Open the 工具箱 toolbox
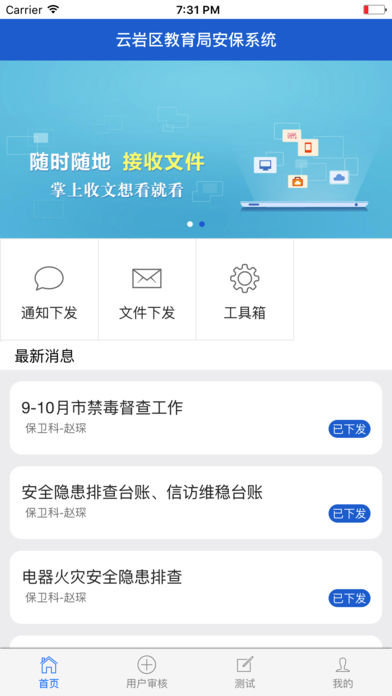 pyautogui.click(x=245, y=290)
